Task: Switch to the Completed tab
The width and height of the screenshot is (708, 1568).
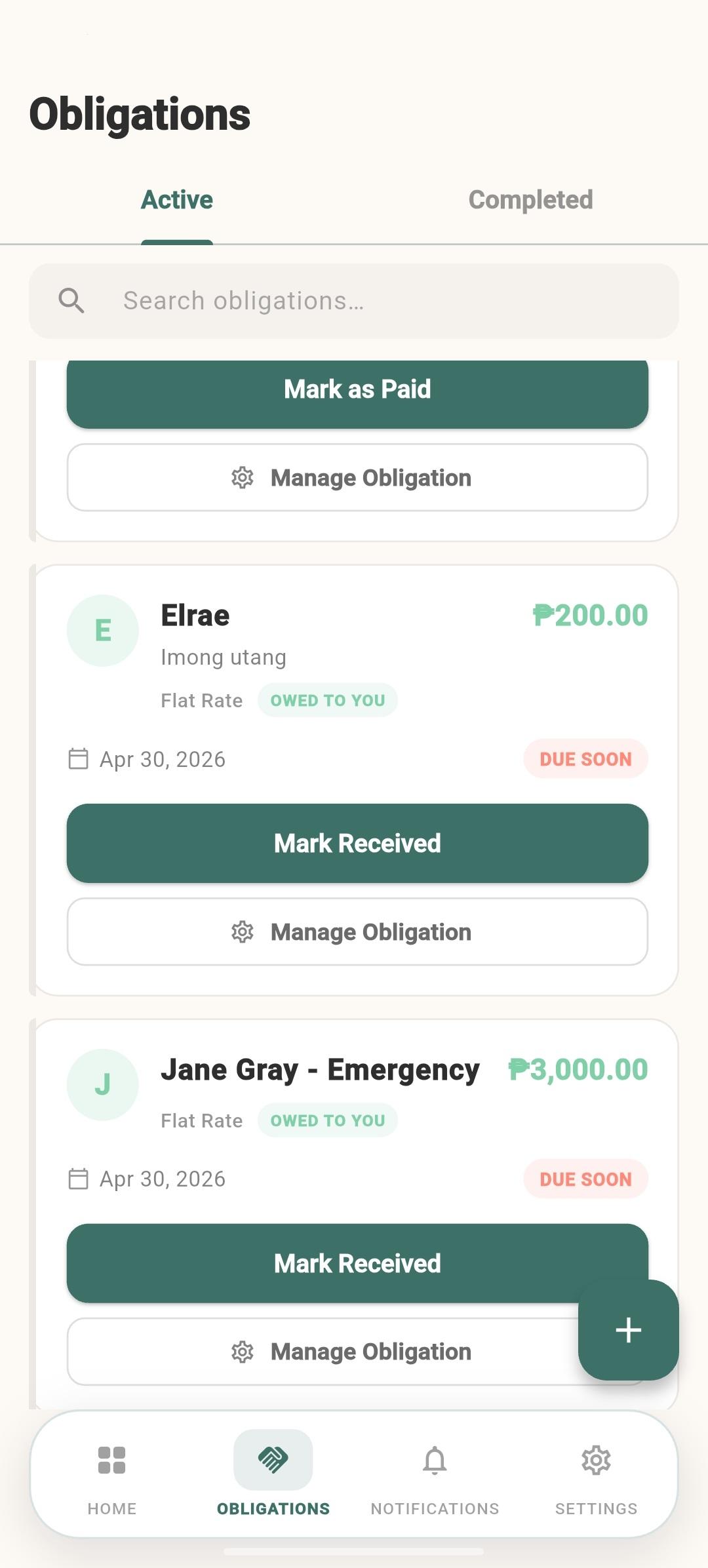Action: click(x=530, y=200)
